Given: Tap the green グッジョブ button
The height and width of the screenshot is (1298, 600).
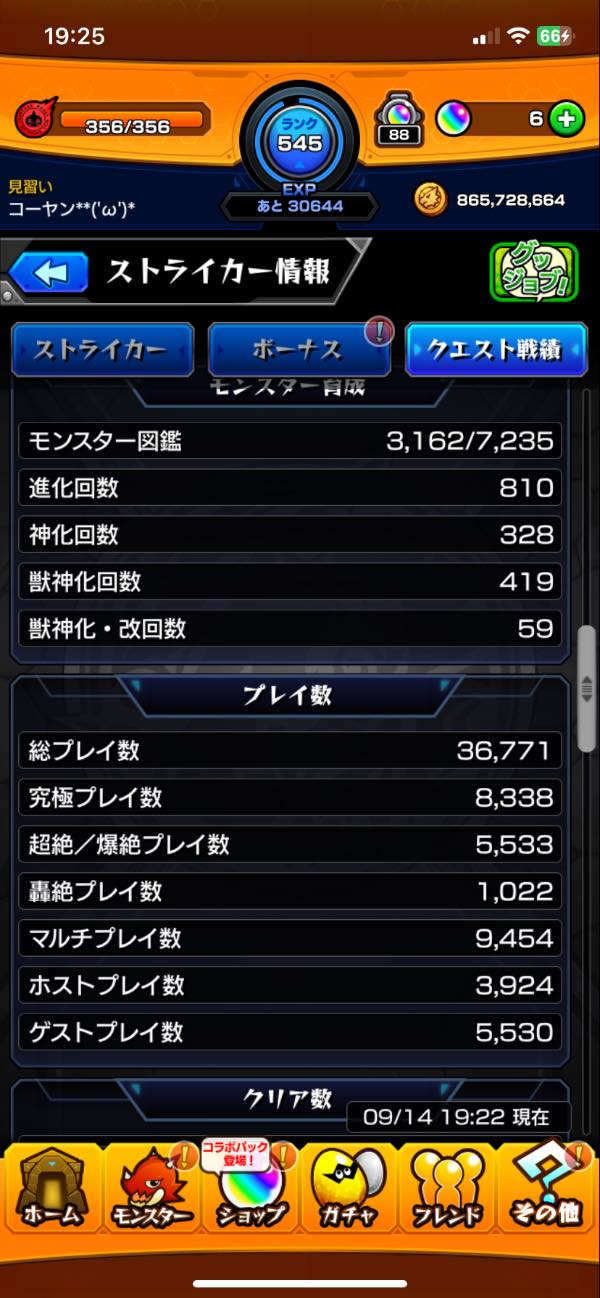Looking at the screenshot, I should click(x=532, y=271).
